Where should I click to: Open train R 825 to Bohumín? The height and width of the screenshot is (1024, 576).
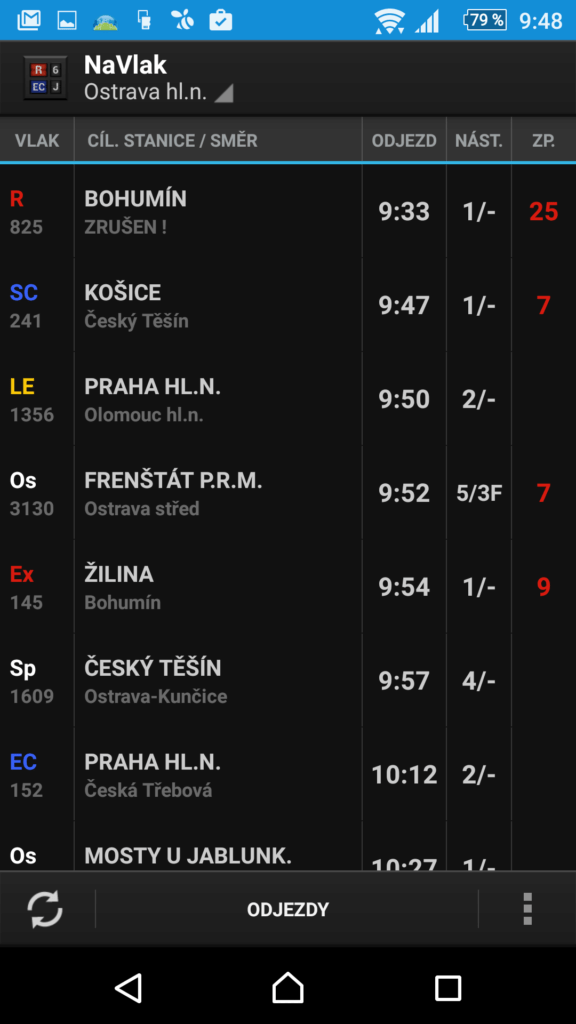[288, 212]
